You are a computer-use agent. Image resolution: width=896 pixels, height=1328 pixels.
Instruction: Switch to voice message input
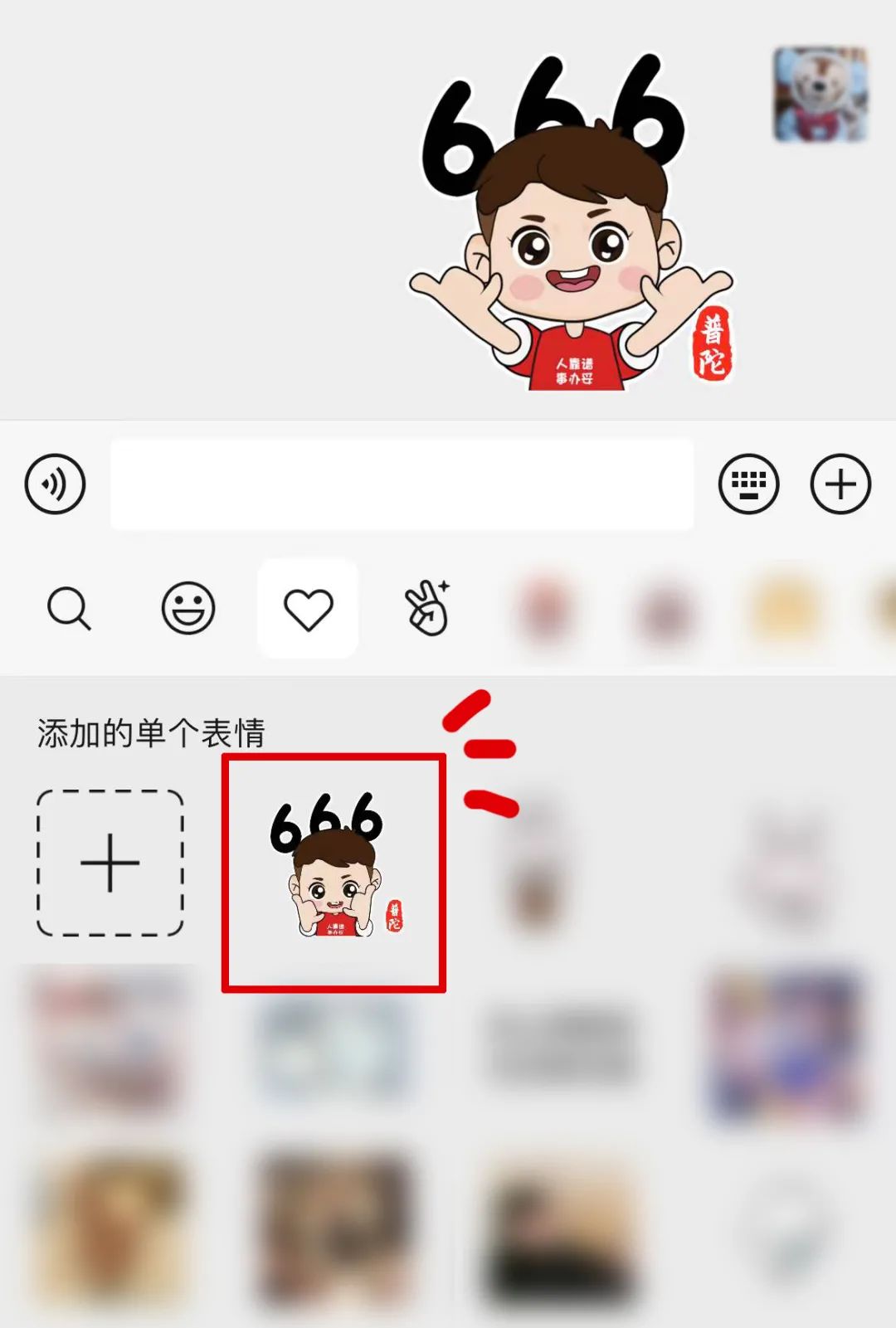[x=55, y=484]
